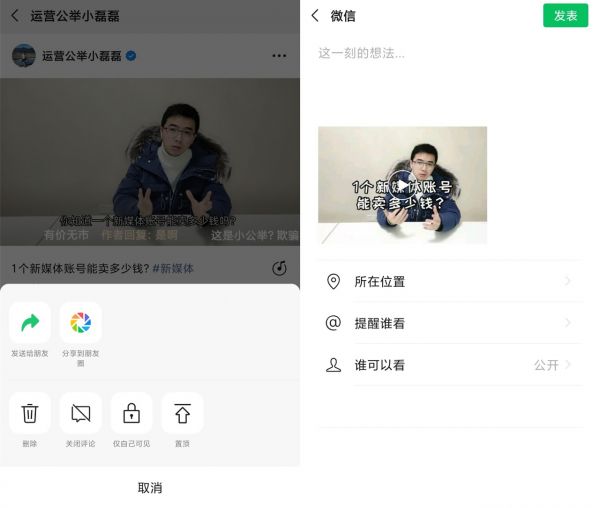Play the attached video preview
Viewport: 600px width, 508px height.
pos(403,184)
